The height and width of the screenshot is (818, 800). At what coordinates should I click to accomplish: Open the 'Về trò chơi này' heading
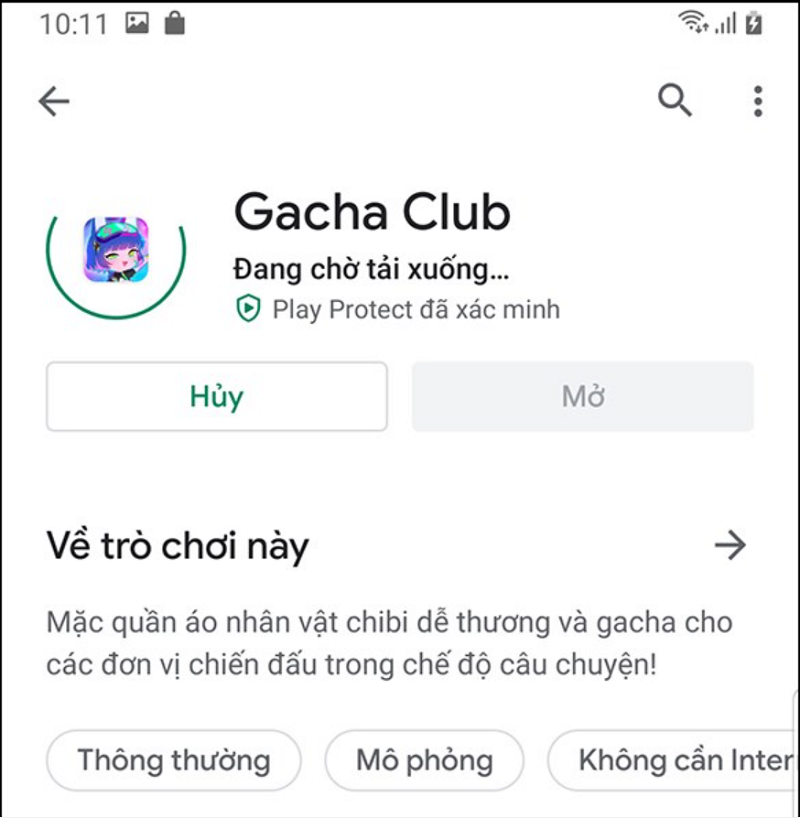point(176,544)
